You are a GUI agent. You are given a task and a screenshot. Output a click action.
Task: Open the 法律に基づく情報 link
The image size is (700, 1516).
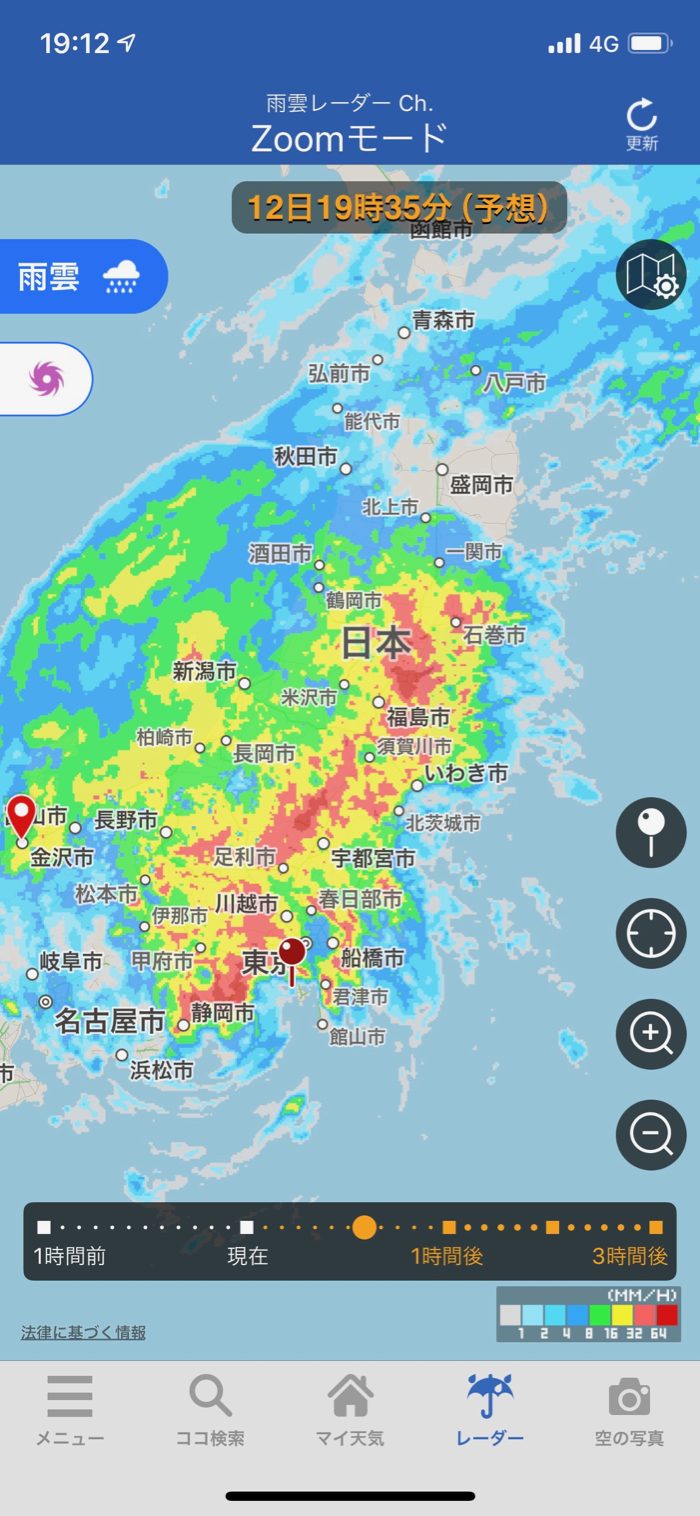83,1332
